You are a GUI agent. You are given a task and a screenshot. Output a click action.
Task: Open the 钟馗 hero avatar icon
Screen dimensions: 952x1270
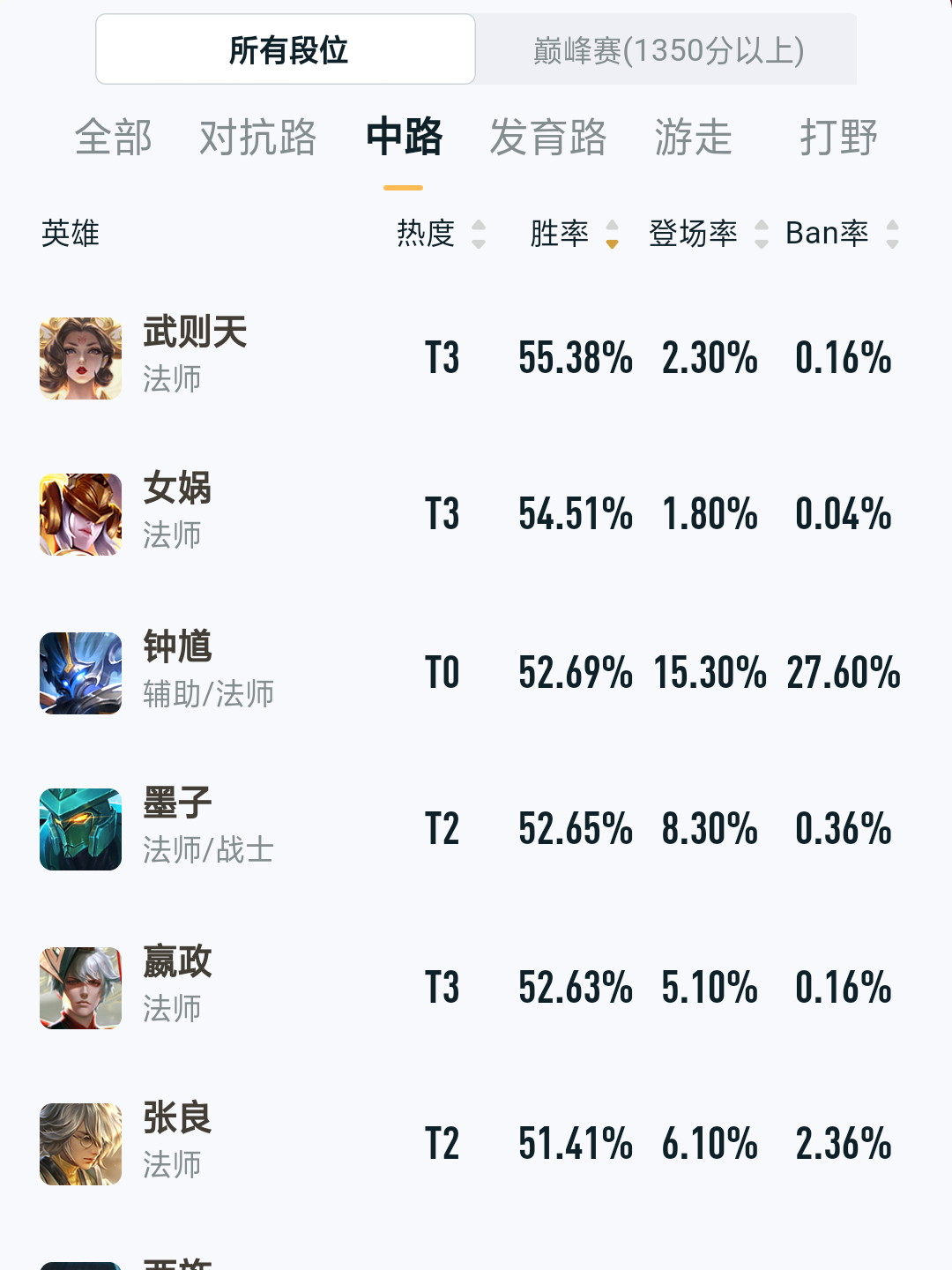point(79,672)
